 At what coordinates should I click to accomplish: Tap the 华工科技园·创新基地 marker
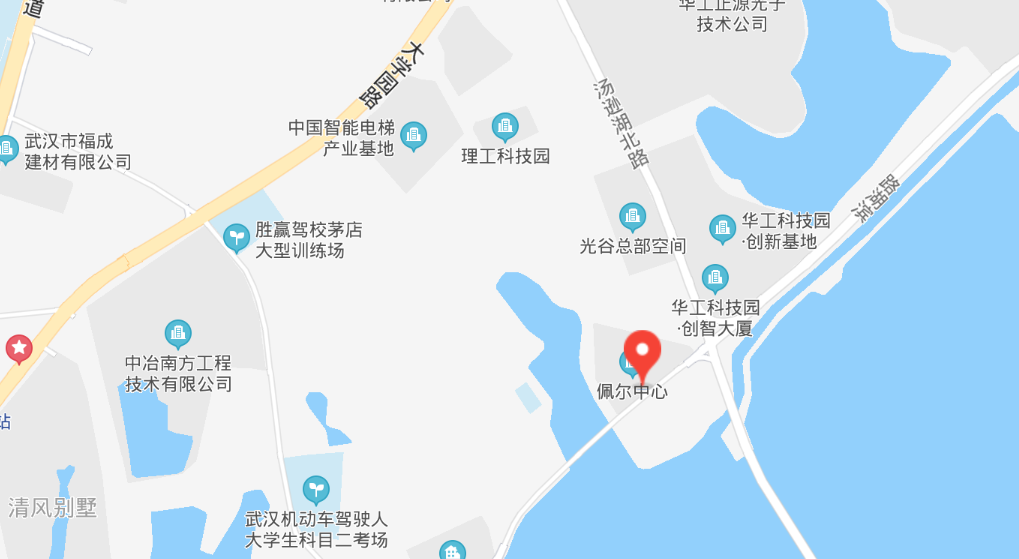tap(722, 229)
